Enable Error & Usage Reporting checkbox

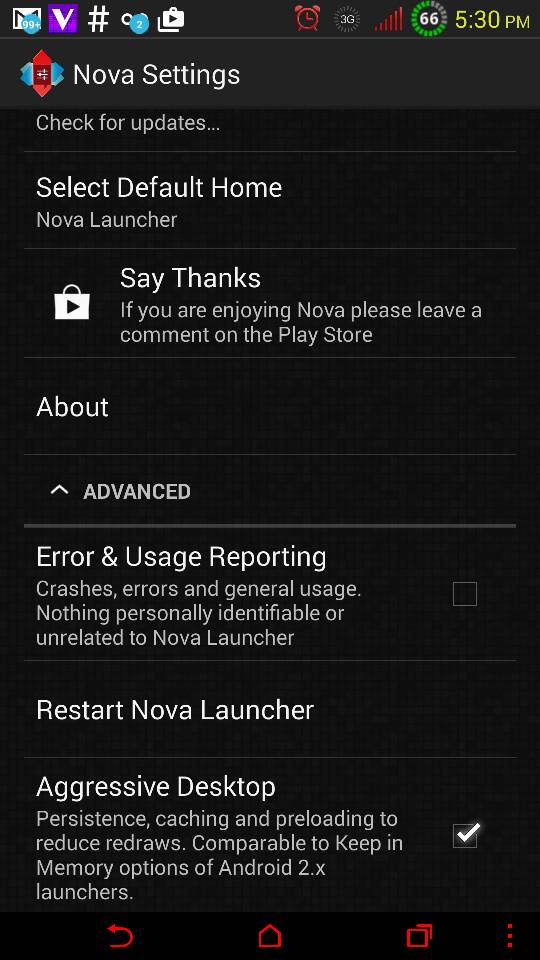pos(465,594)
